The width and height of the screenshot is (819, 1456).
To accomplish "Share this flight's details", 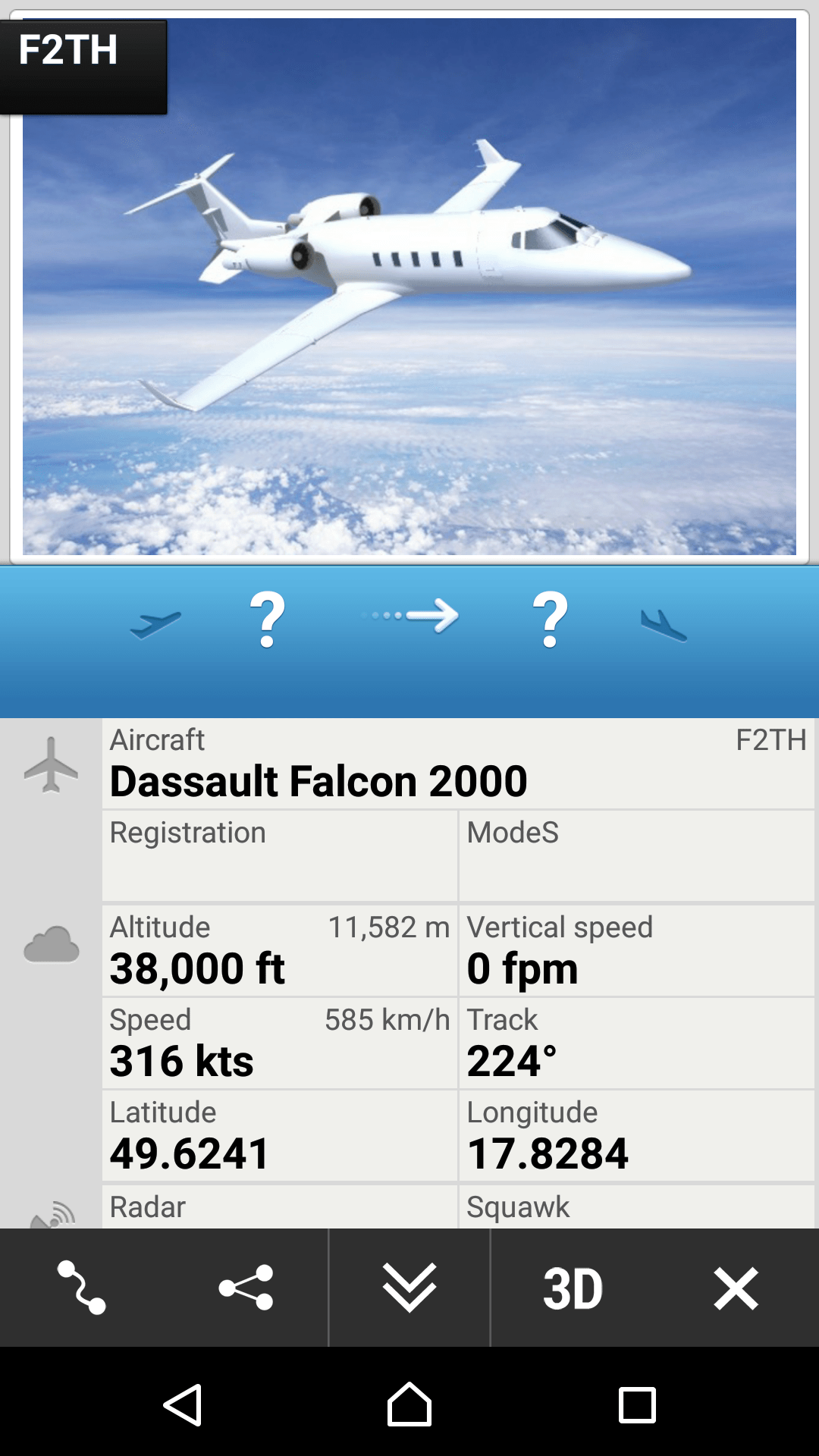I will [246, 1288].
